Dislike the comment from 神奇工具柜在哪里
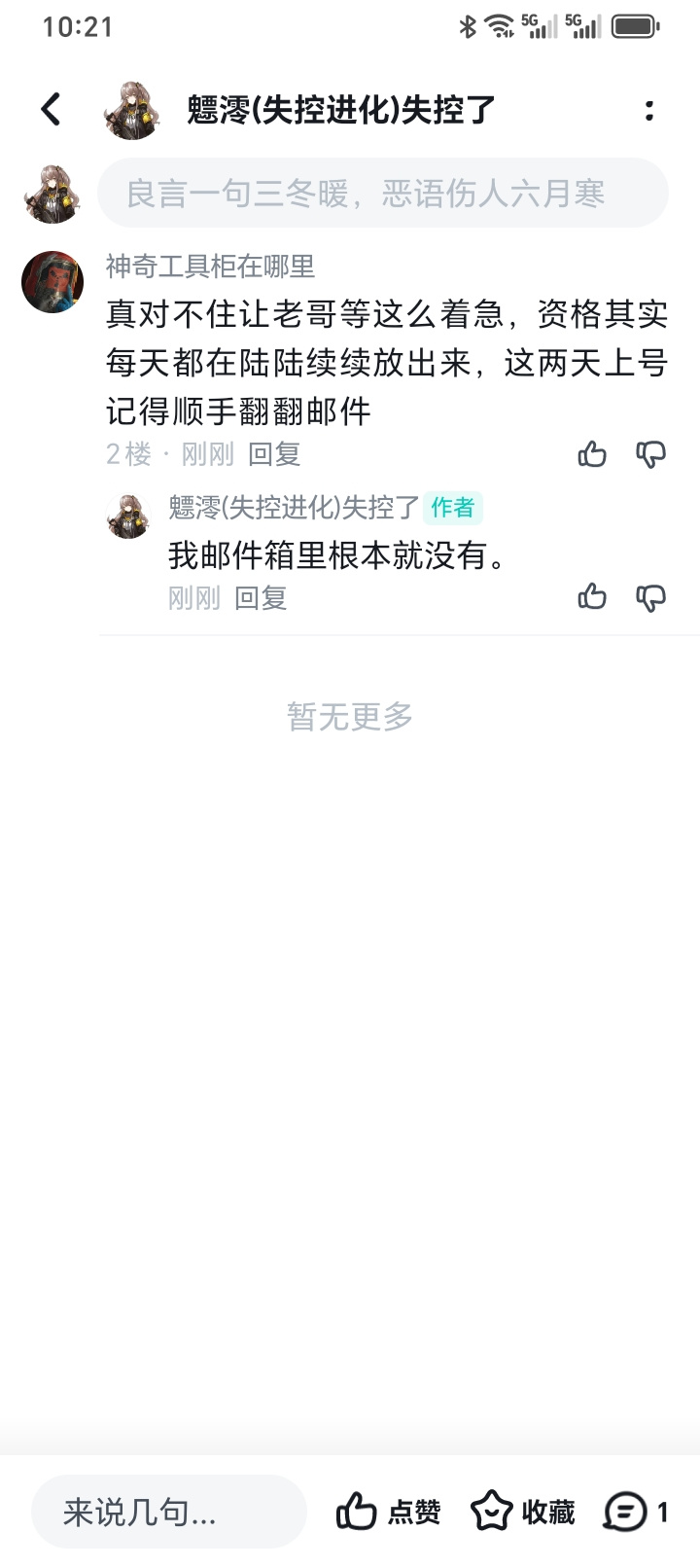 pyautogui.click(x=650, y=454)
